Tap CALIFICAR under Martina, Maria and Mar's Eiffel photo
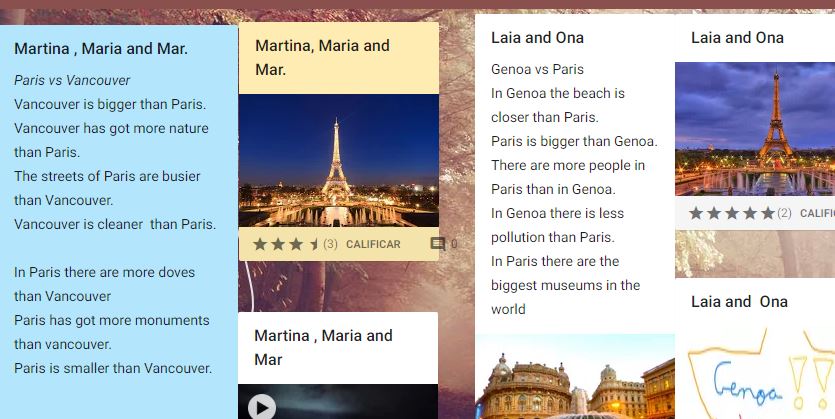This screenshot has width=835, height=419. (373, 244)
